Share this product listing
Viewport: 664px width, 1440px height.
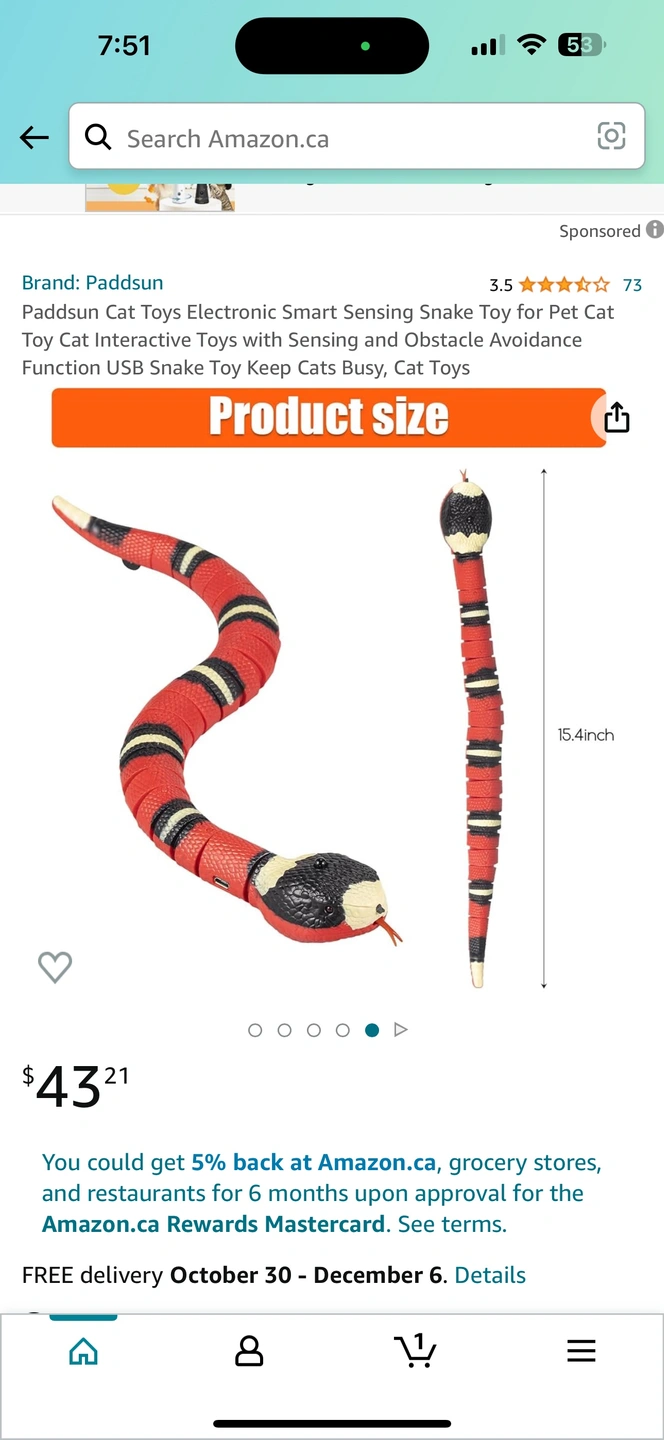click(x=617, y=417)
